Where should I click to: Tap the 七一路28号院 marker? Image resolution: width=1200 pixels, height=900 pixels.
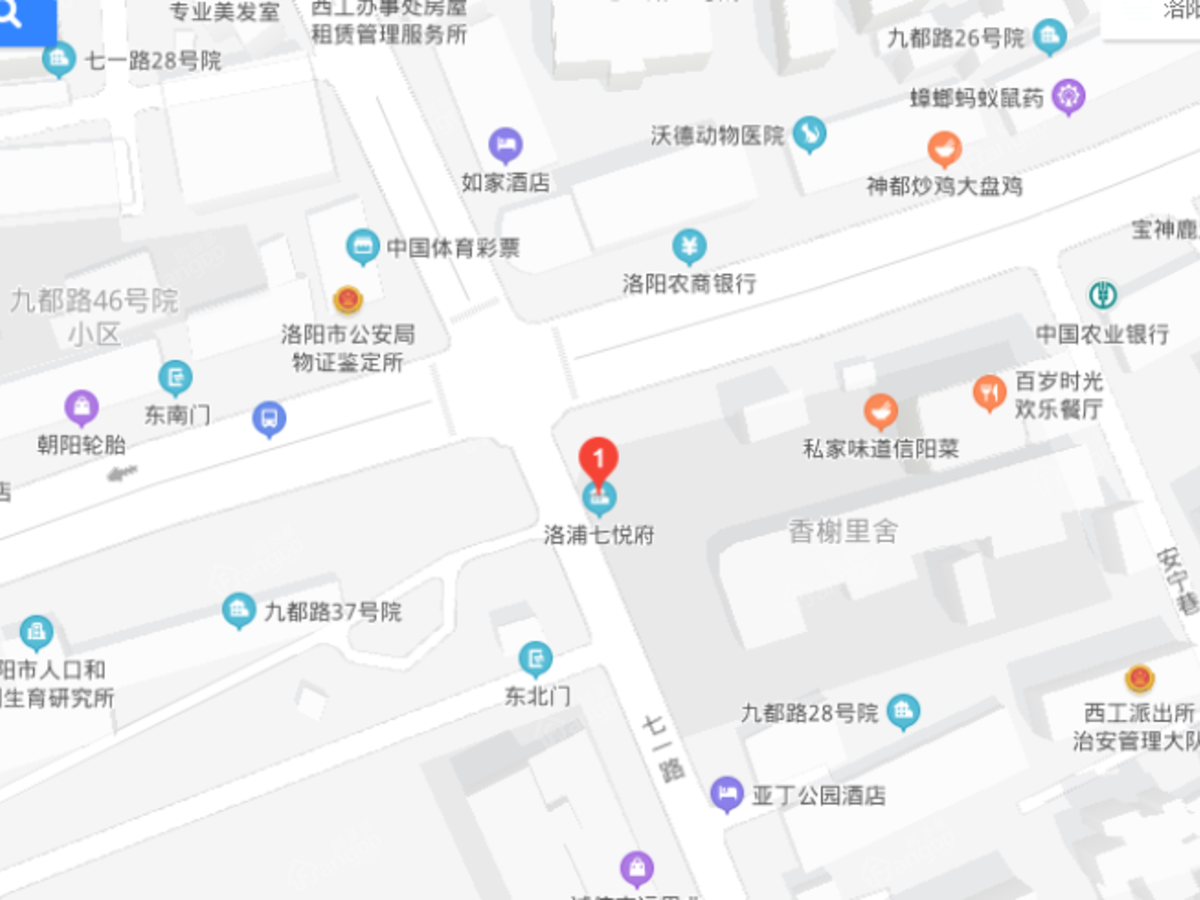pyautogui.click(x=58, y=58)
